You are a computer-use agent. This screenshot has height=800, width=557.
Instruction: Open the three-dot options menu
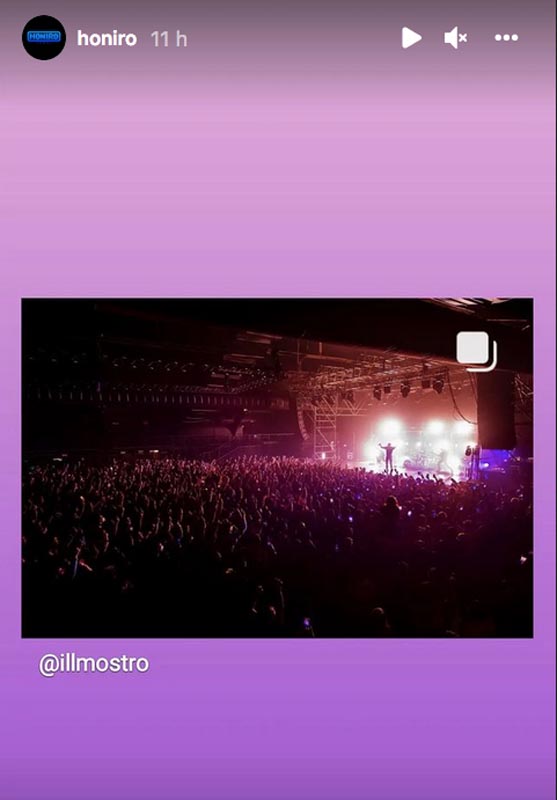point(506,38)
